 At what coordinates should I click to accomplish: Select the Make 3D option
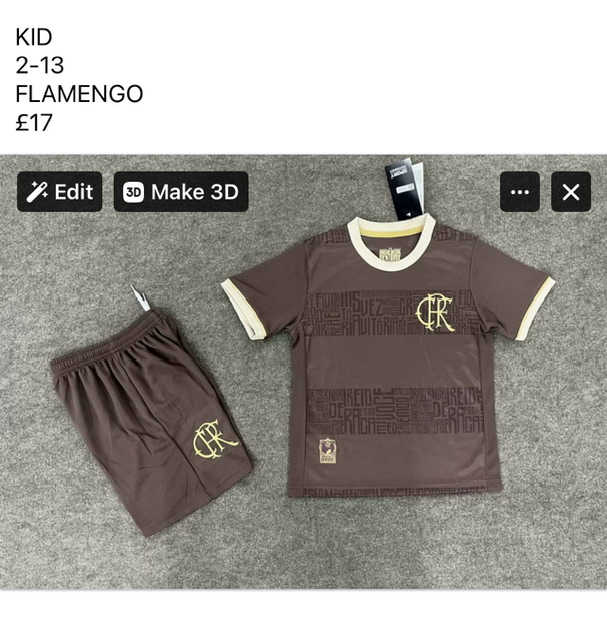coord(181,192)
